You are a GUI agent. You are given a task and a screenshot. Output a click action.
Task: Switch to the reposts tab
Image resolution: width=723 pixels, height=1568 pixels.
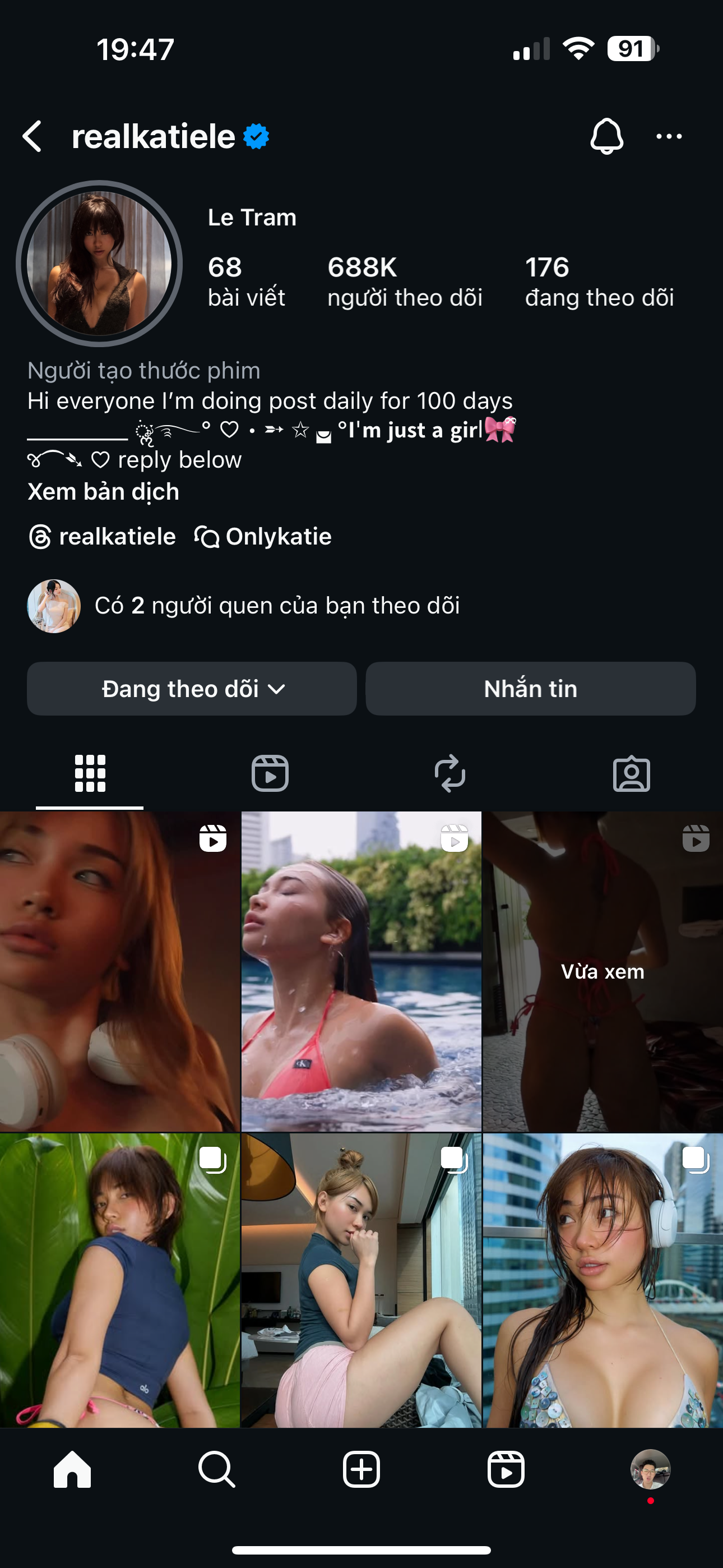449,774
